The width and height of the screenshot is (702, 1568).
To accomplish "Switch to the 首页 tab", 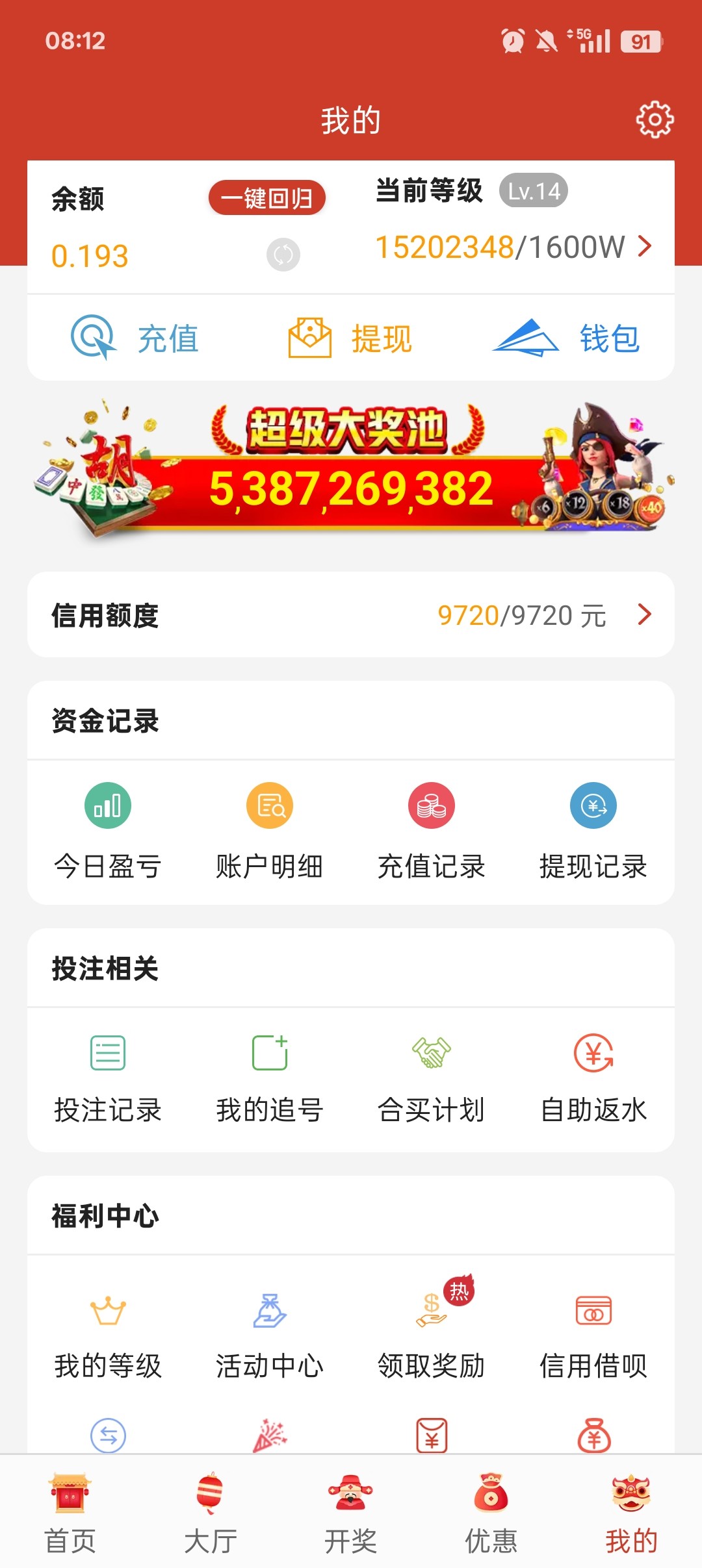I will (x=70, y=1513).
